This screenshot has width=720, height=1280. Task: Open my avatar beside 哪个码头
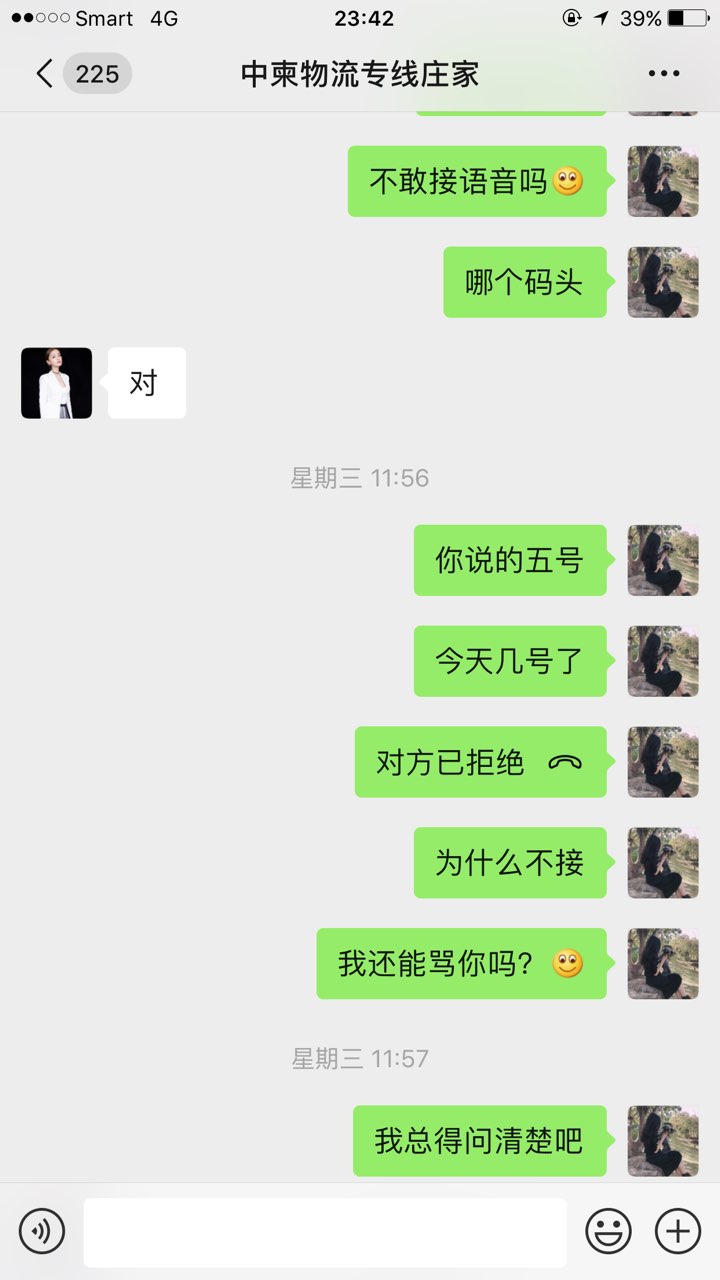pyautogui.click(x=663, y=282)
